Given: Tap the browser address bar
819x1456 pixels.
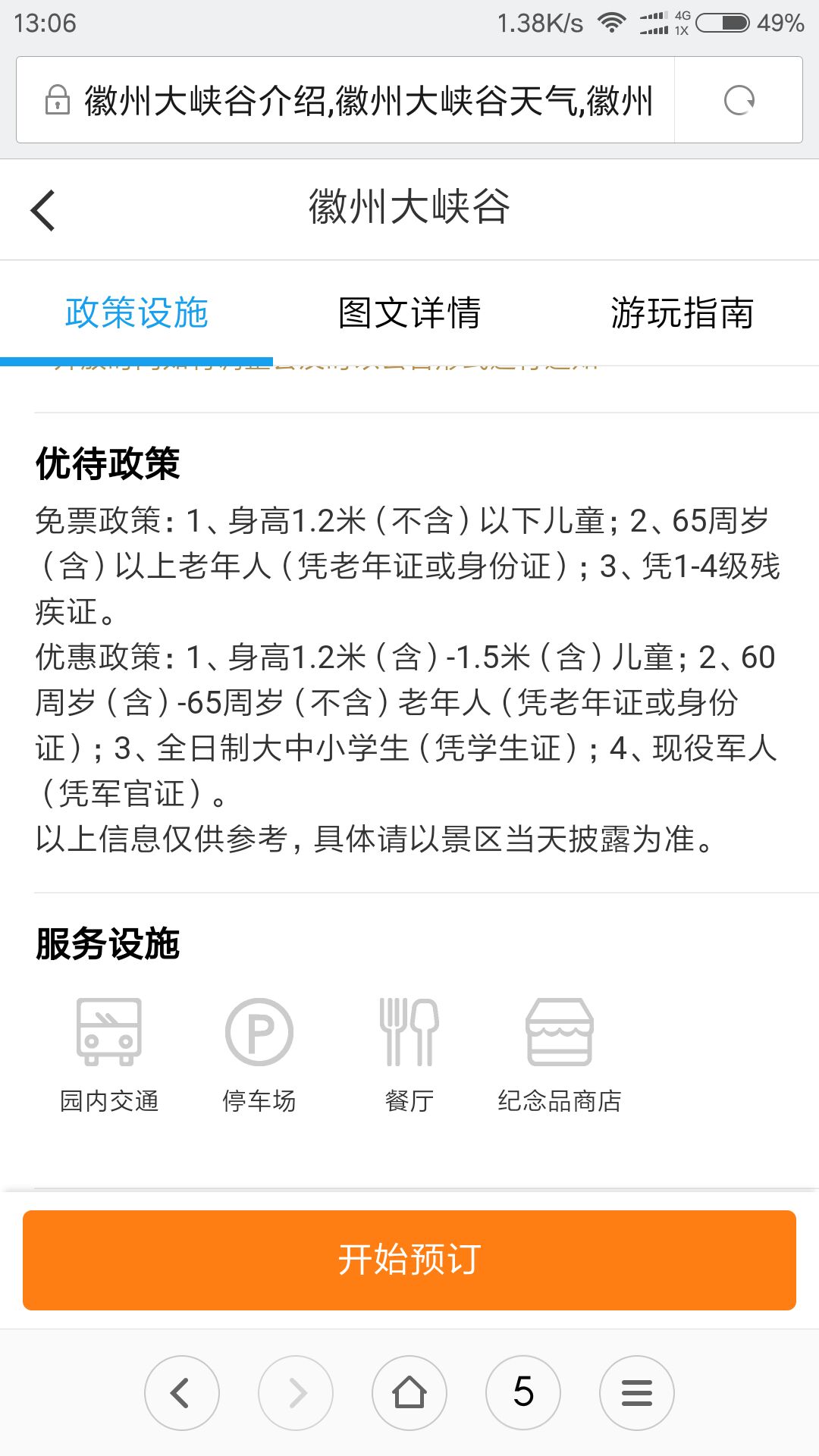Looking at the screenshot, I should (345, 100).
